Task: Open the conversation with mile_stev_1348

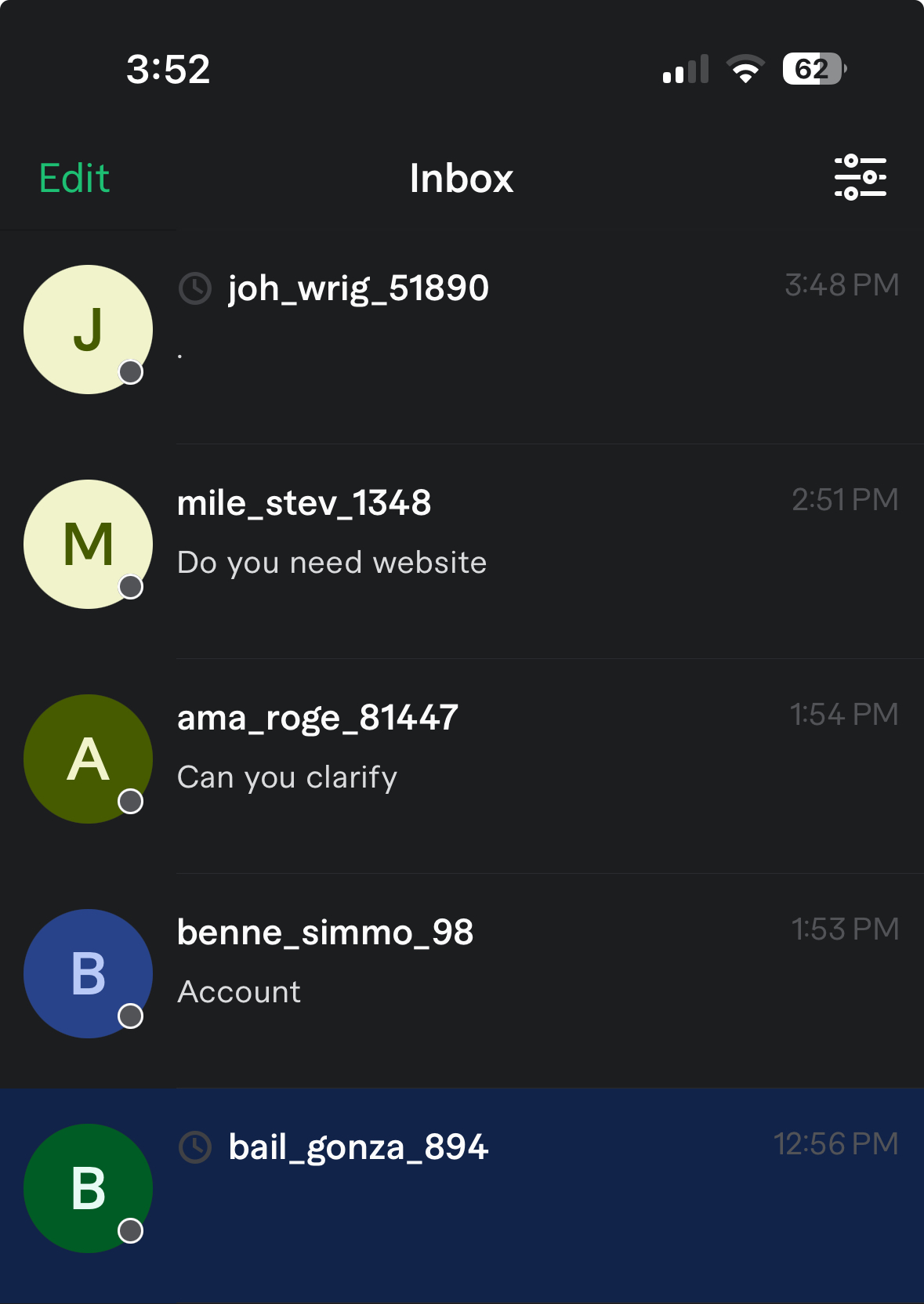Action: pos(470,544)
